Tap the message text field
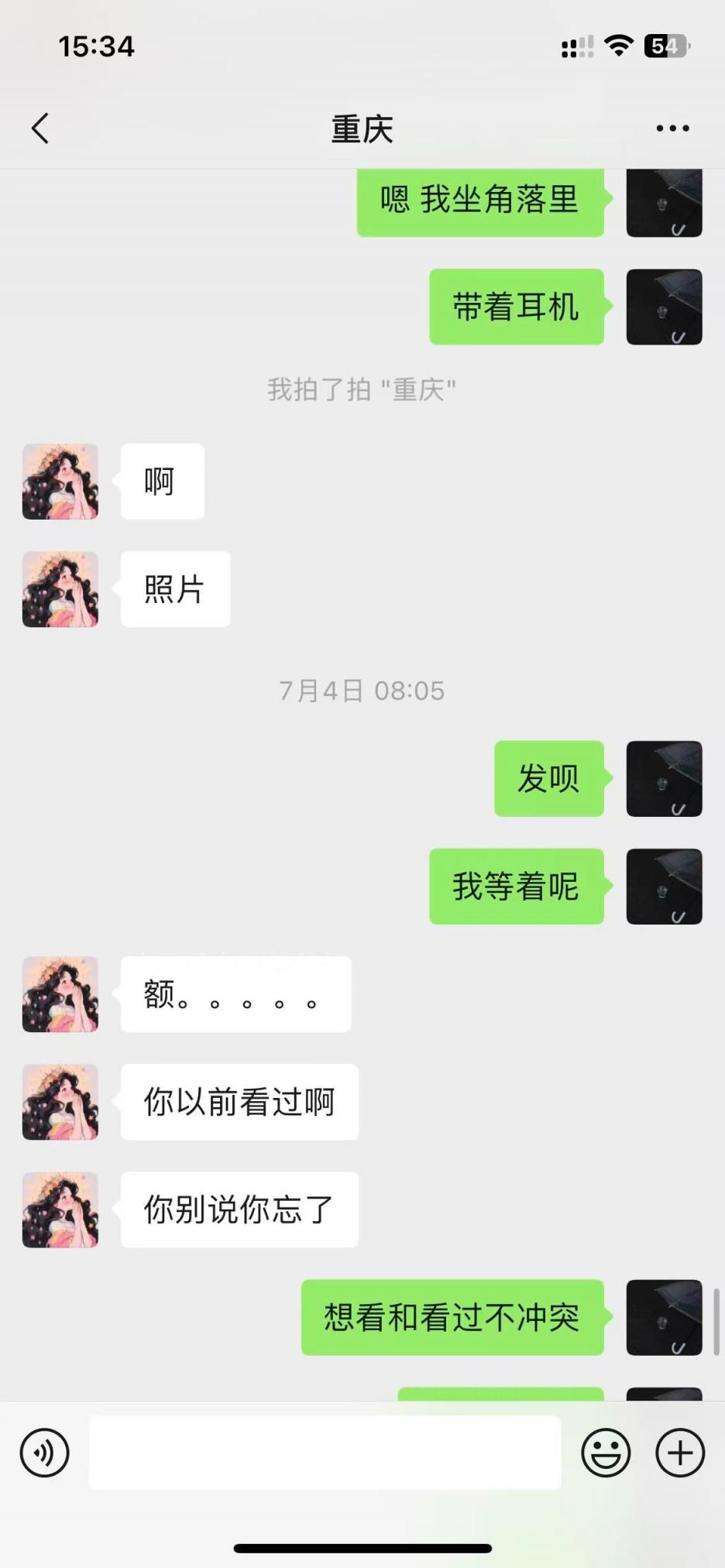Viewport: 725px width, 1568px height. (325, 1453)
